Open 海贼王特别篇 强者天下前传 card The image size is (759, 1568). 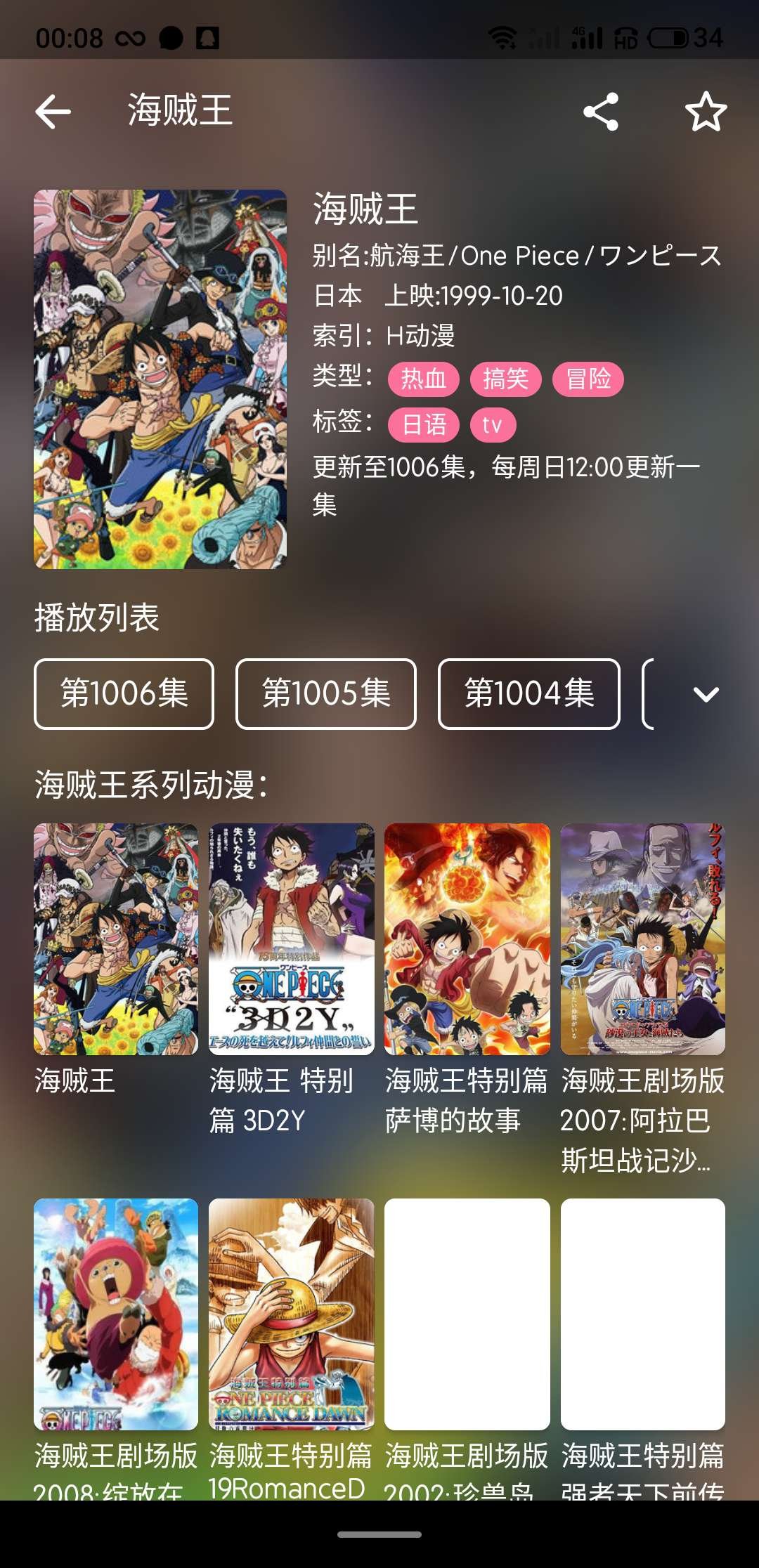tap(643, 1314)
